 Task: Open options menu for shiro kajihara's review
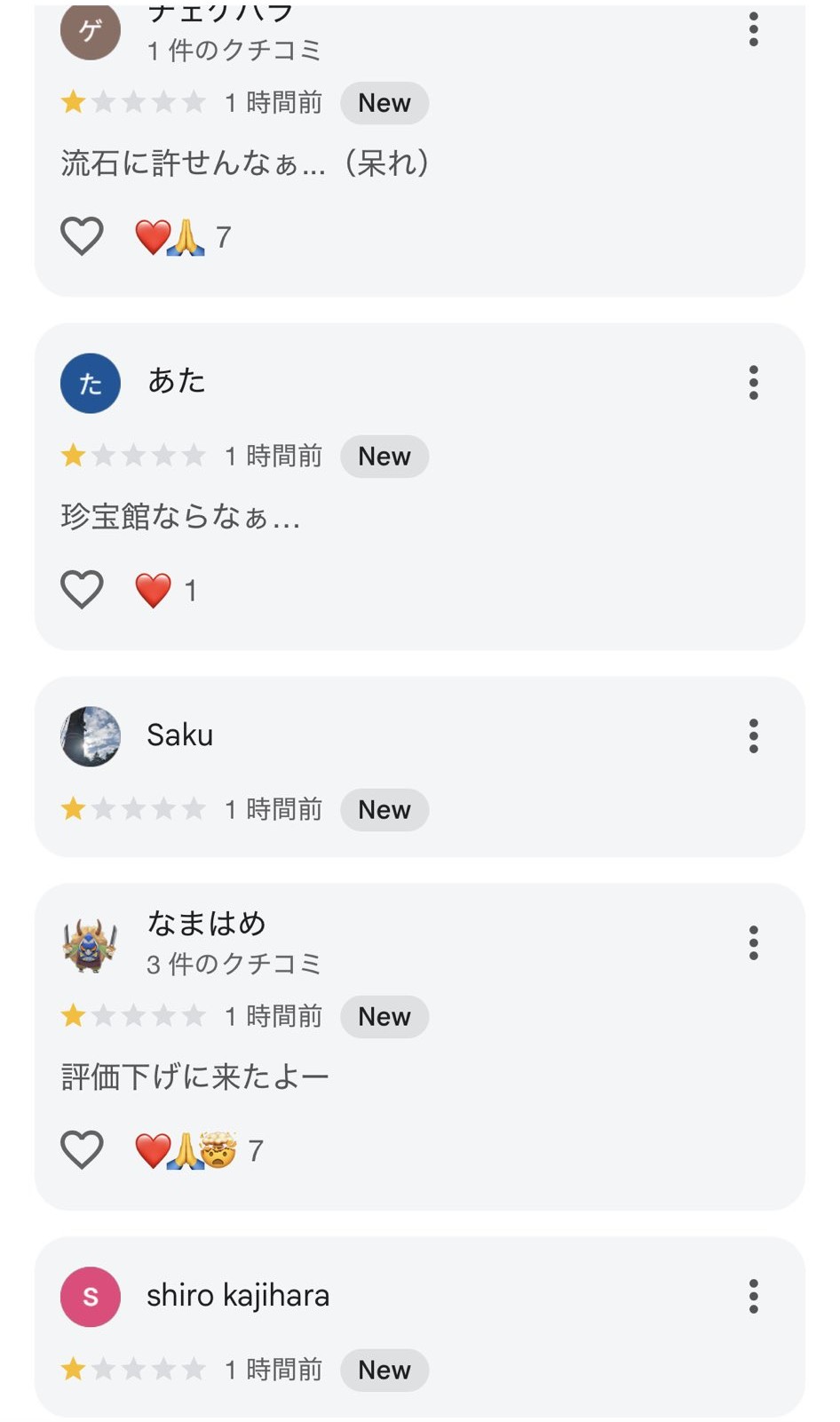[753, 1296]
